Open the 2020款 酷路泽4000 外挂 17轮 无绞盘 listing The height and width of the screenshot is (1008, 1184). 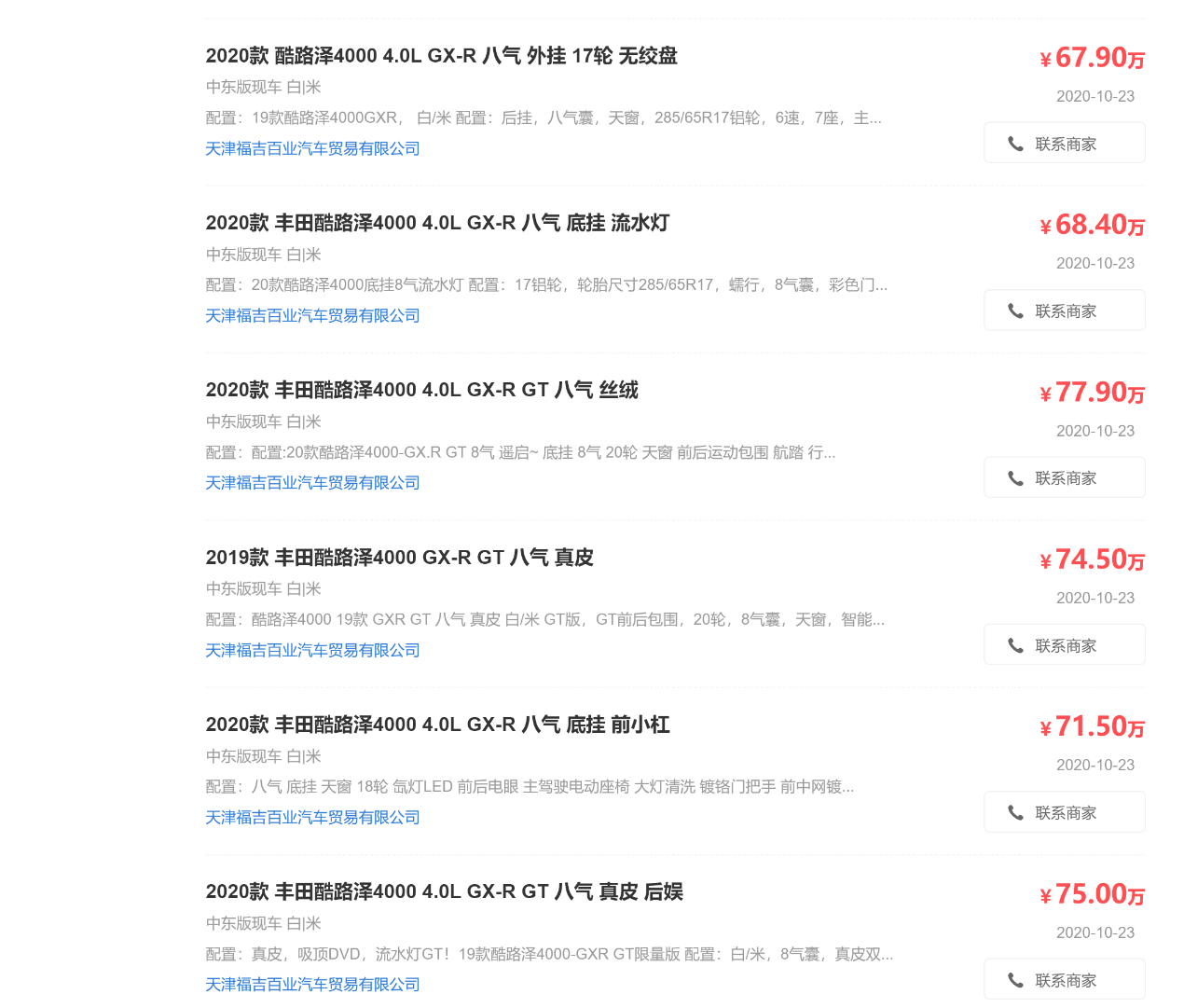tap(441, 56)
